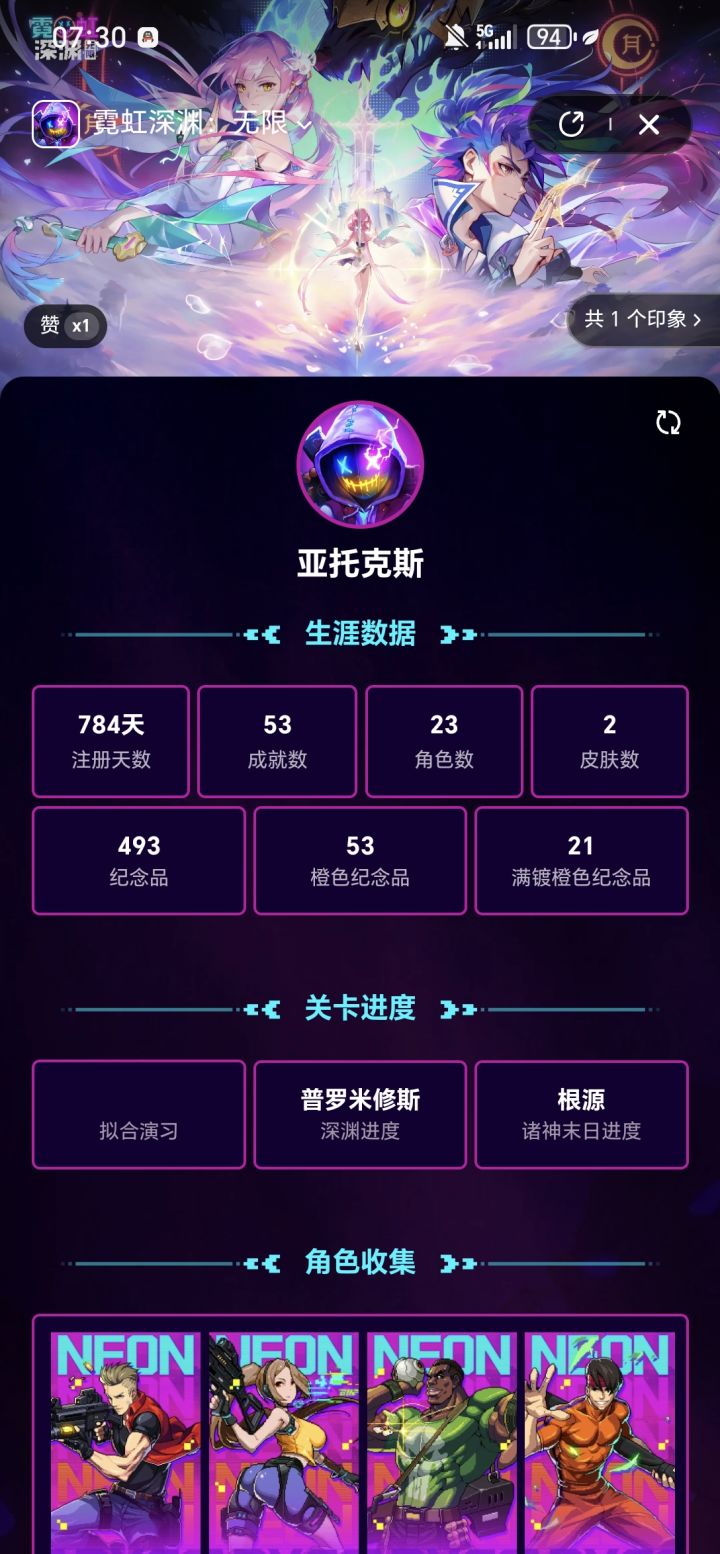
Task: Tap 亚托克斯's purple hooded avatar
Action: (359, 463)
